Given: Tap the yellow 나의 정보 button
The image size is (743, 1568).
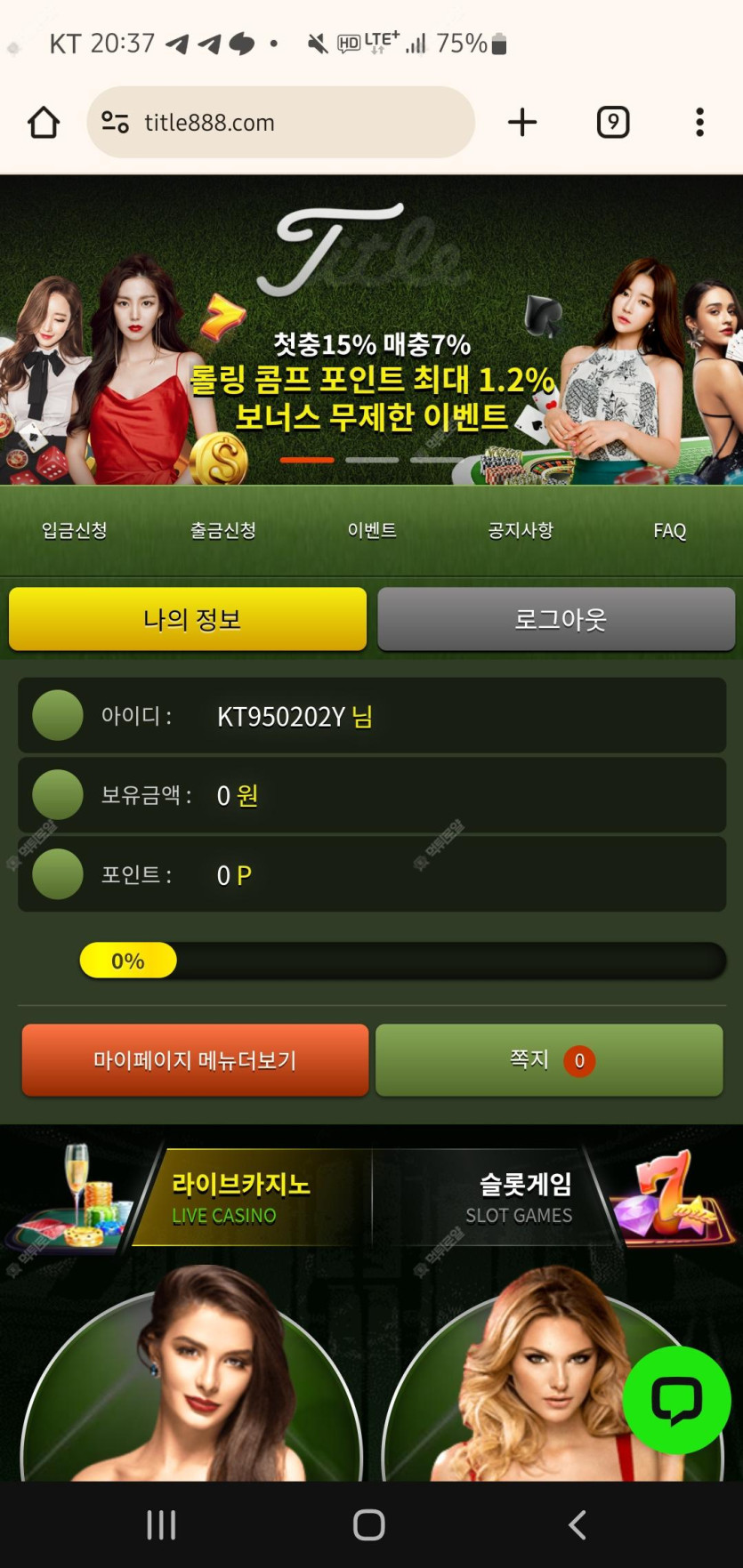Looking at the screenshot, I should click(x=188, y=619).
